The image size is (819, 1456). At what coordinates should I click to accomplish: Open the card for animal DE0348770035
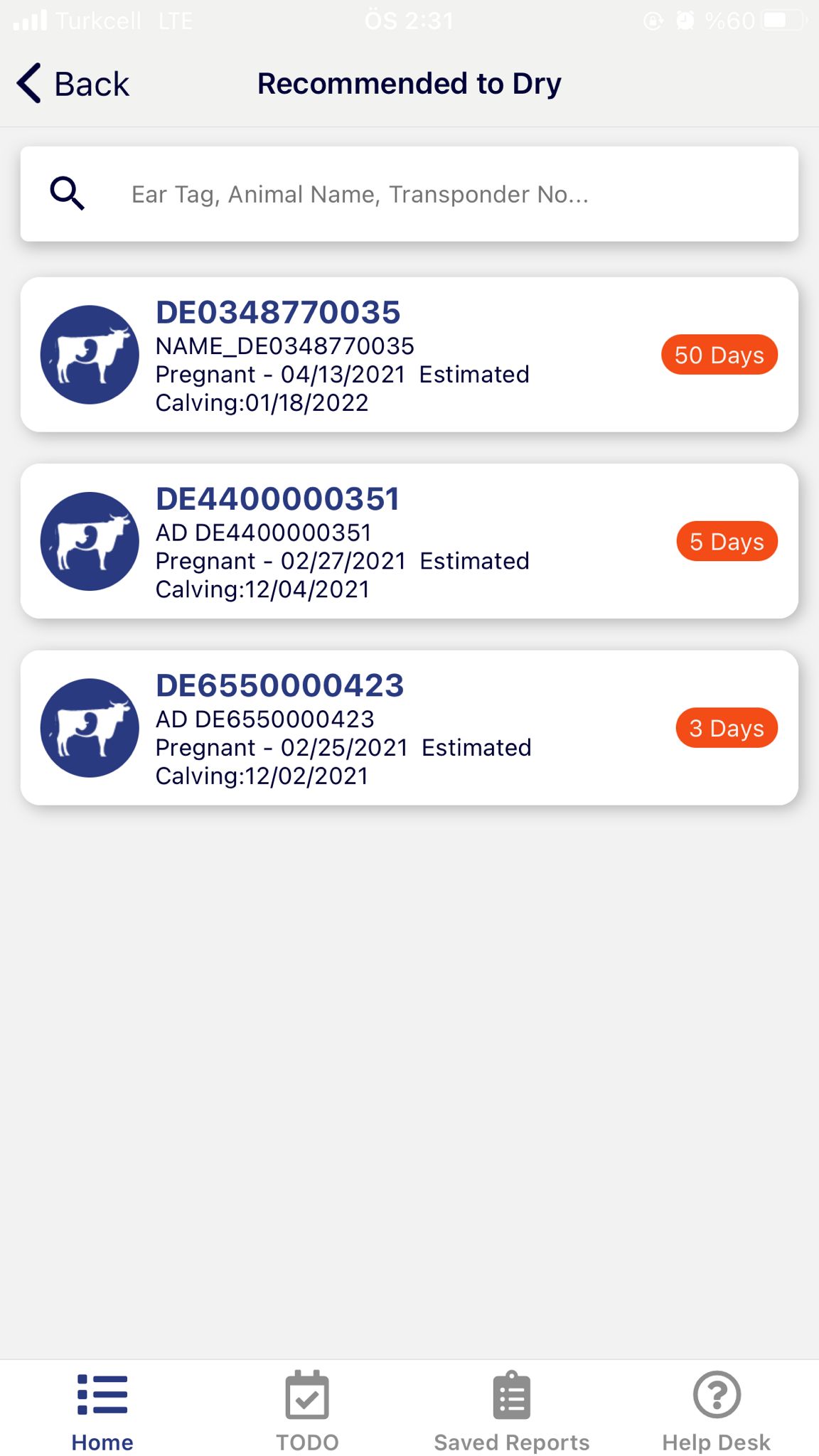[409, 355]
